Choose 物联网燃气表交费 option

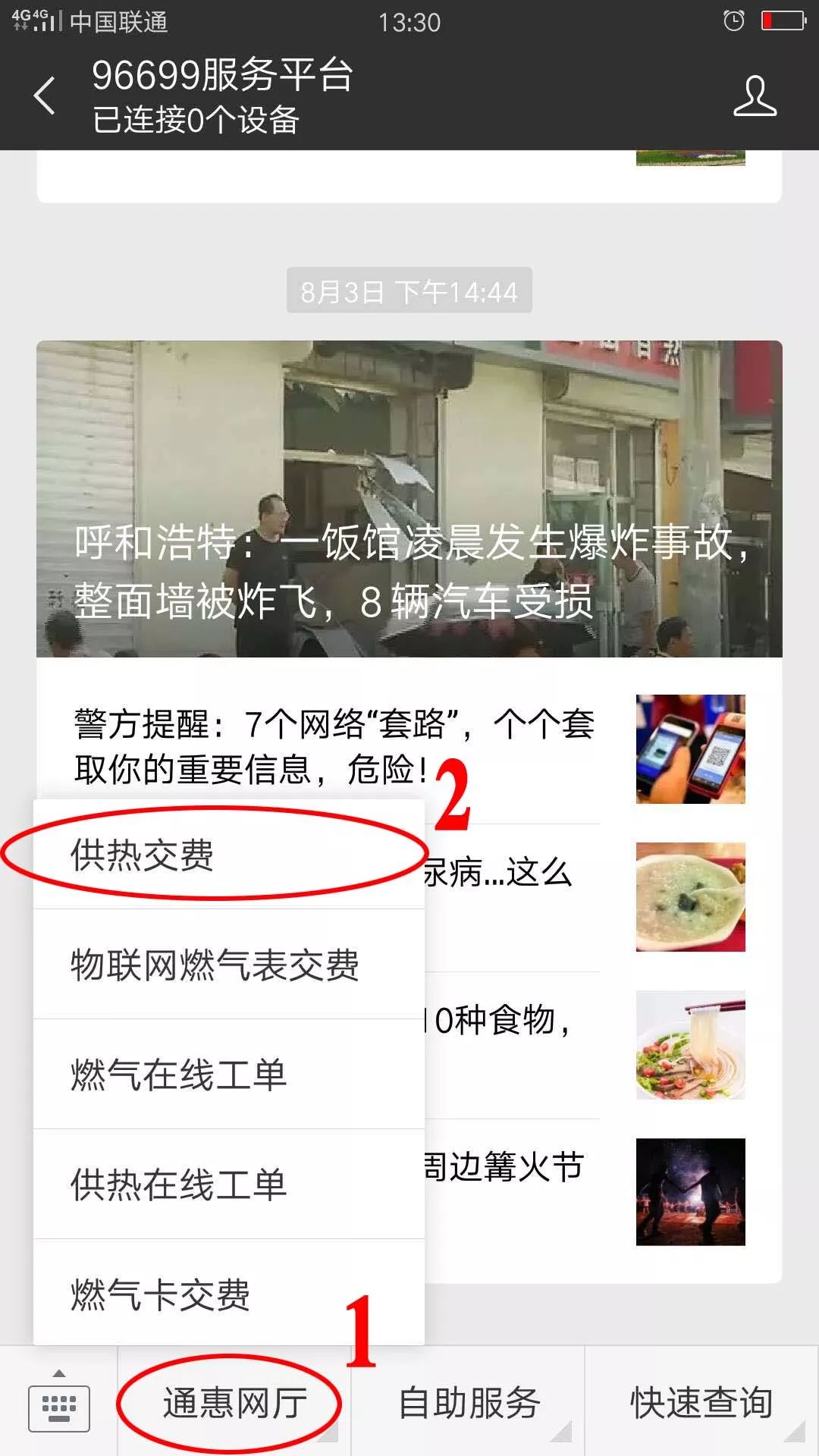214,965
